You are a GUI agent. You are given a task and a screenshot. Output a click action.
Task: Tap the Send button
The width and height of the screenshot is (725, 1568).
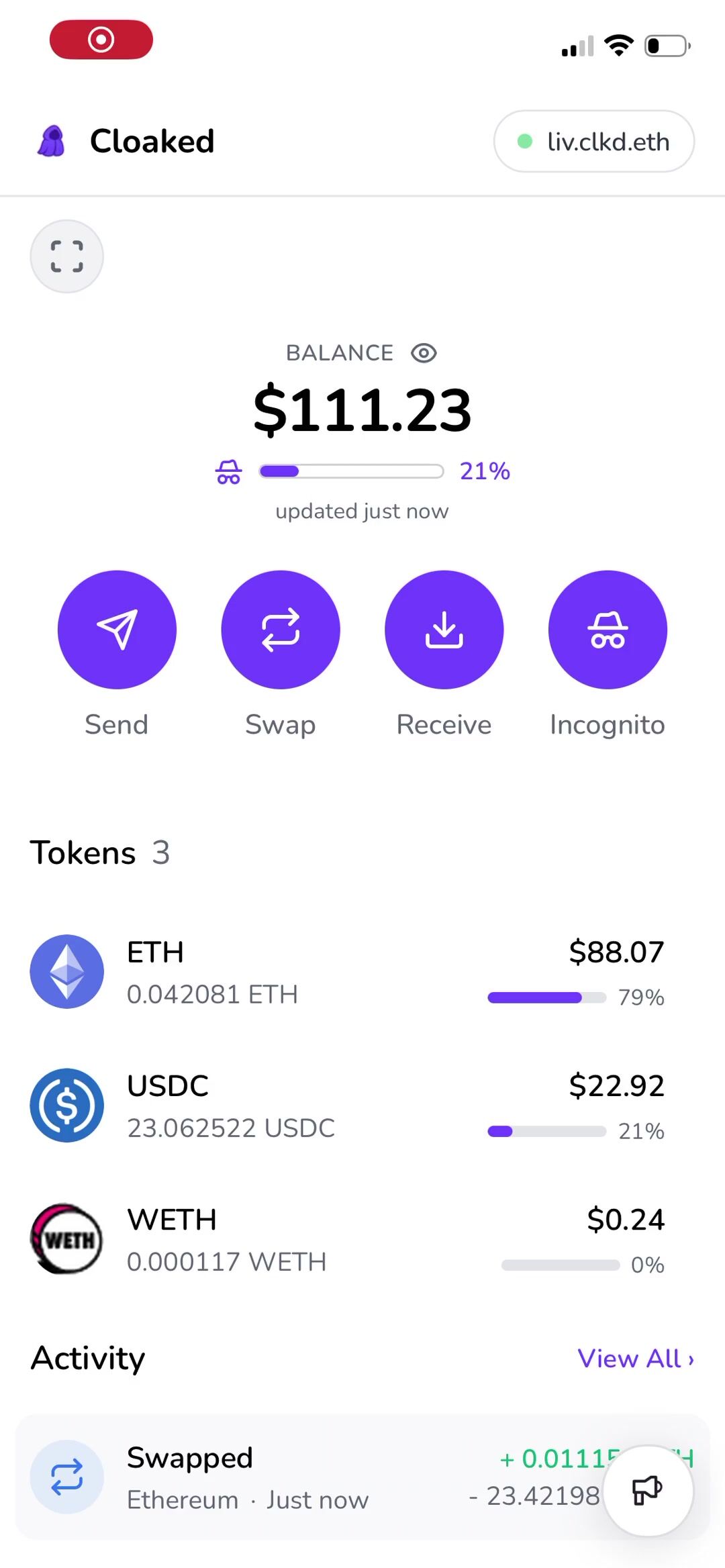click(117, 630)
